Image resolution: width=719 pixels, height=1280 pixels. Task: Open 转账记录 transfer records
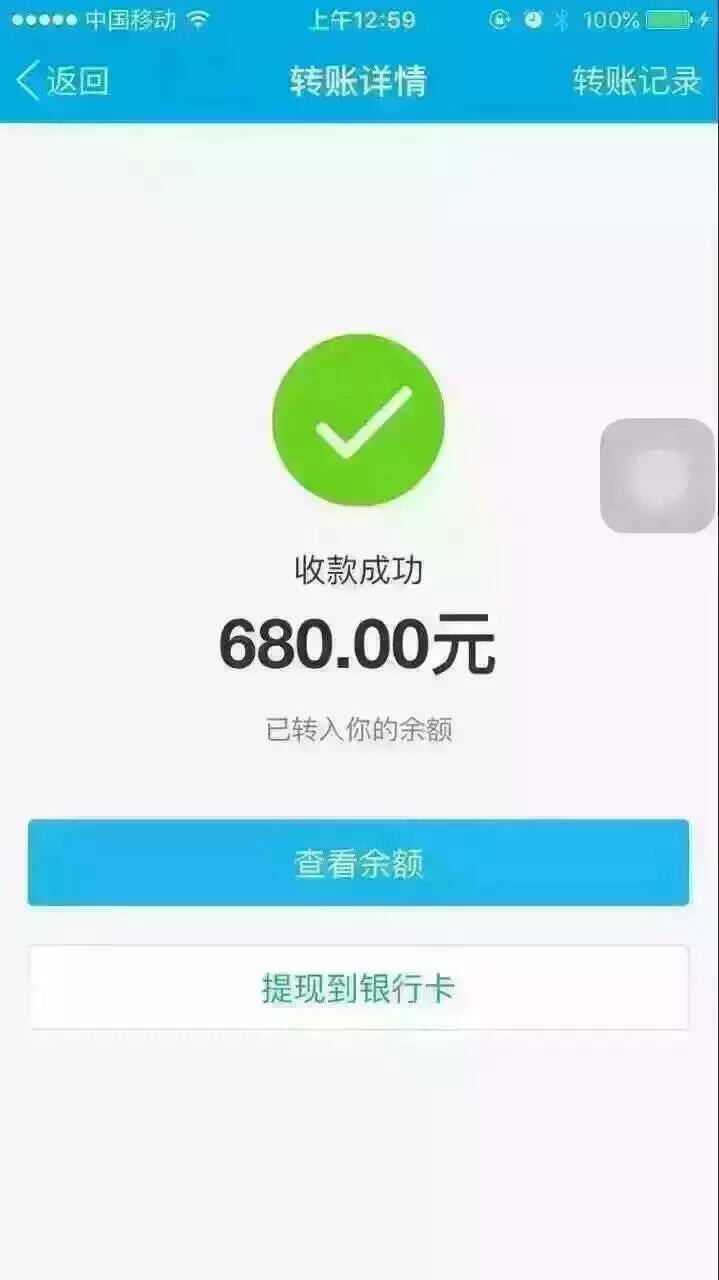tap(637, 81)
